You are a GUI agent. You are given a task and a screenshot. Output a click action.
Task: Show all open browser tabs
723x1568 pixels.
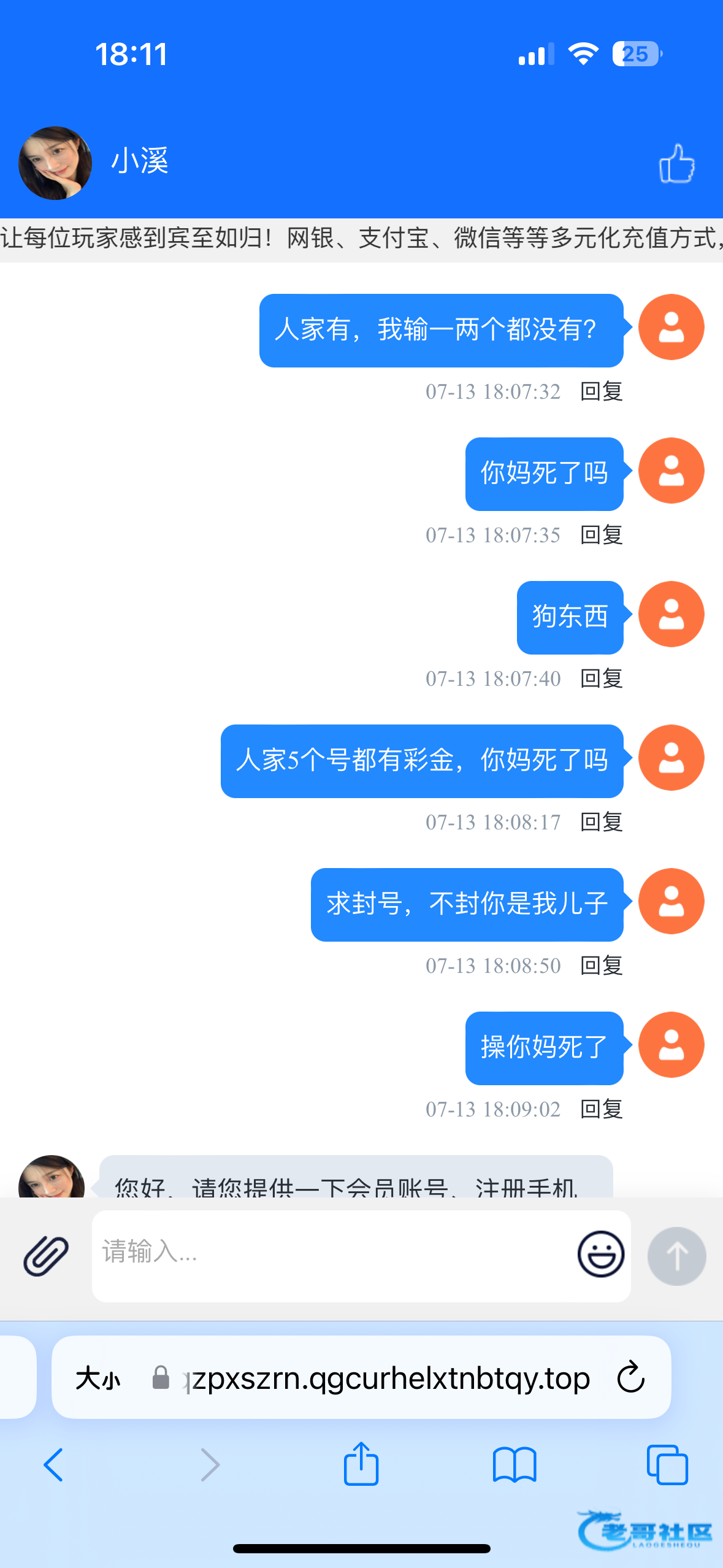[667, 1465]
